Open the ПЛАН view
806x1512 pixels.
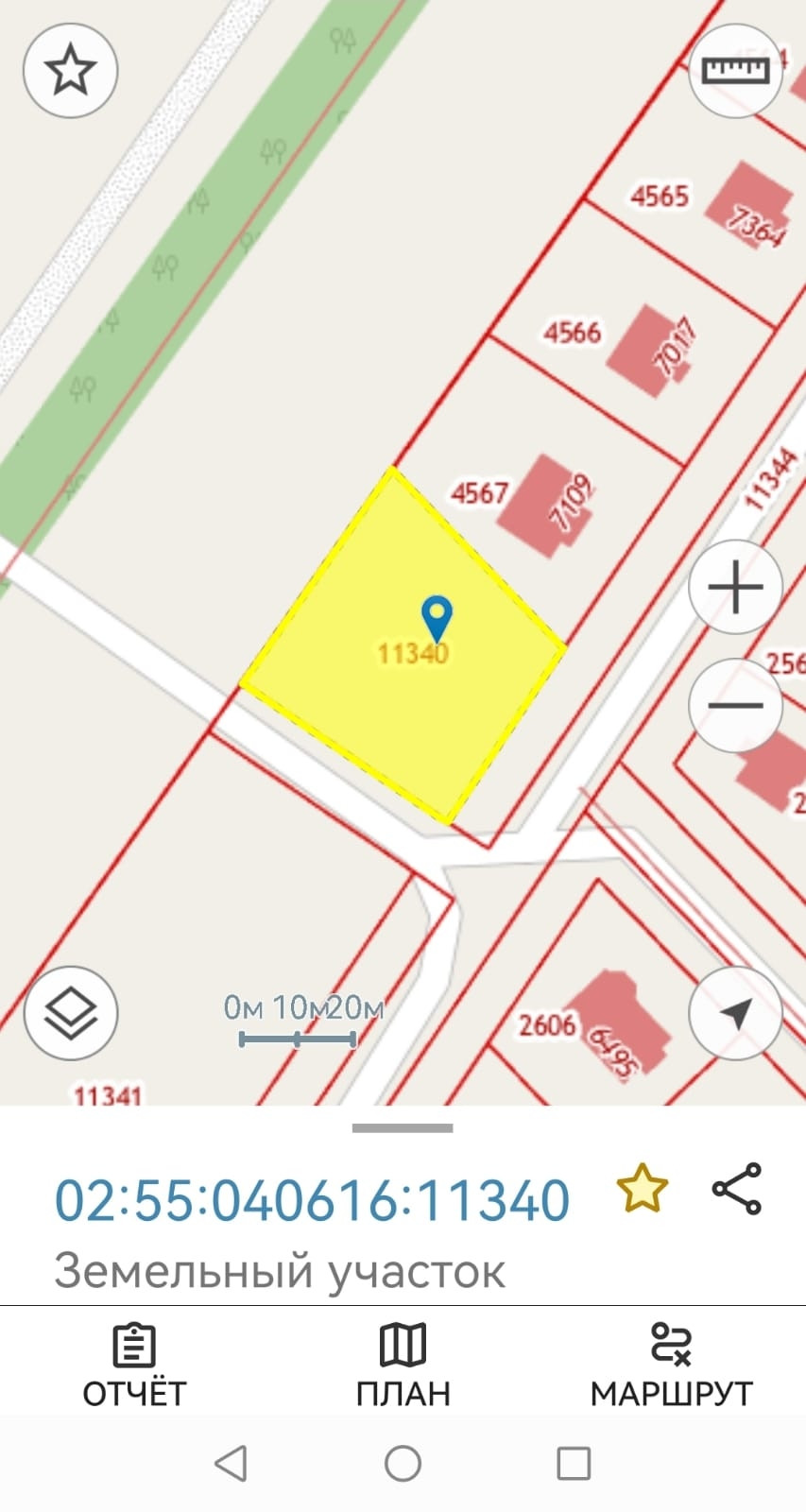click(403, 1365)
